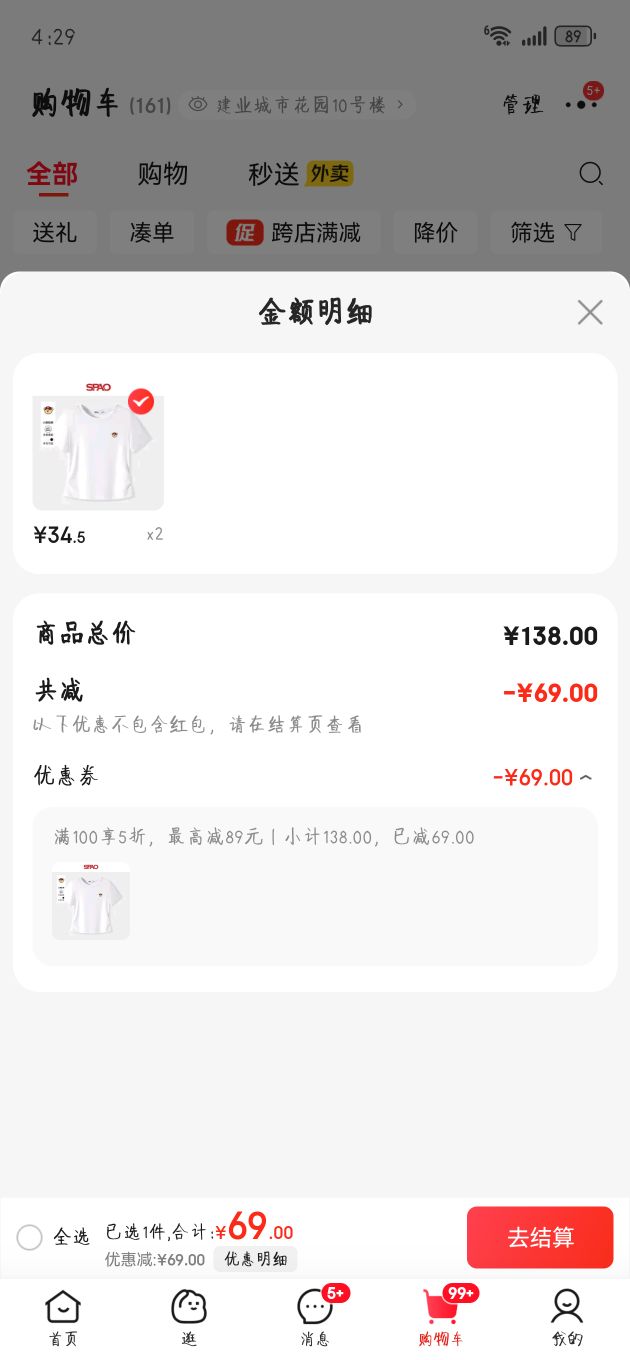Viewport: 630px width, 1360px height.
Task: Open the 消息 messages tab
Action: point(315,1316)
